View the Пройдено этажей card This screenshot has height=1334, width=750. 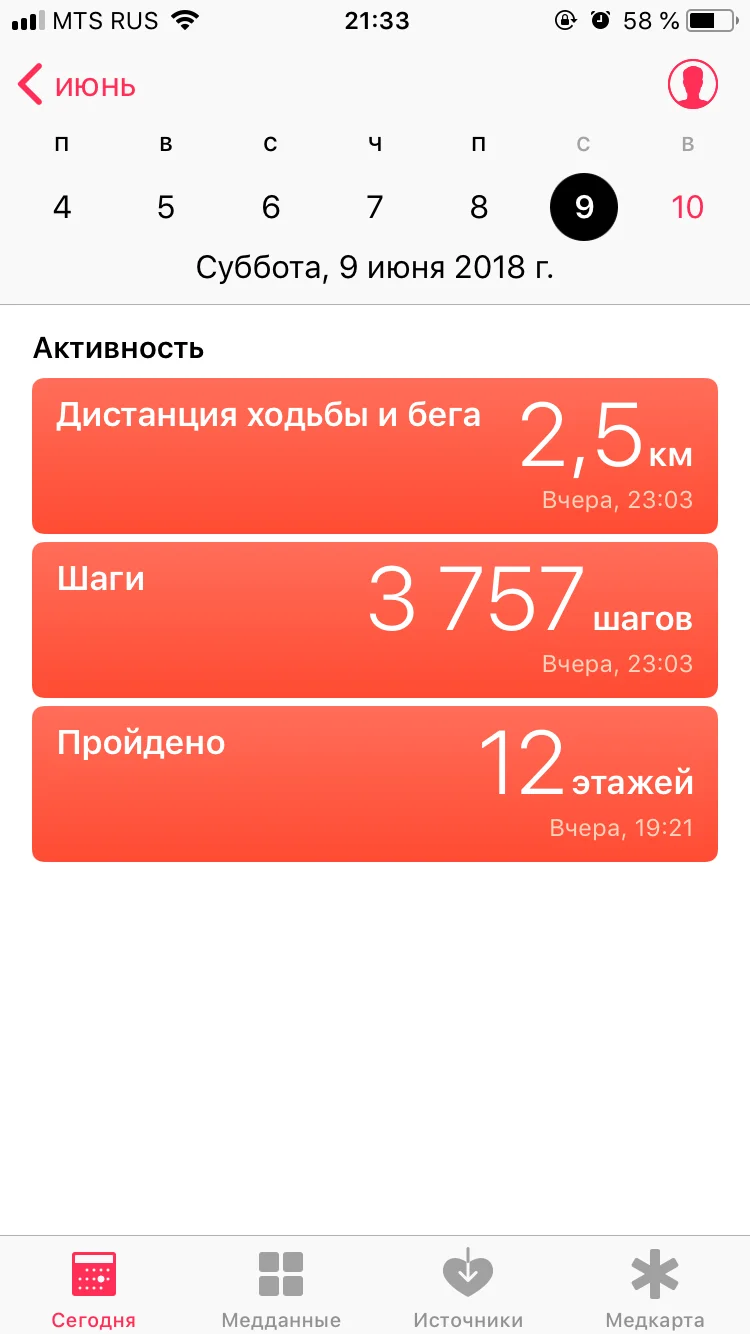375,784
